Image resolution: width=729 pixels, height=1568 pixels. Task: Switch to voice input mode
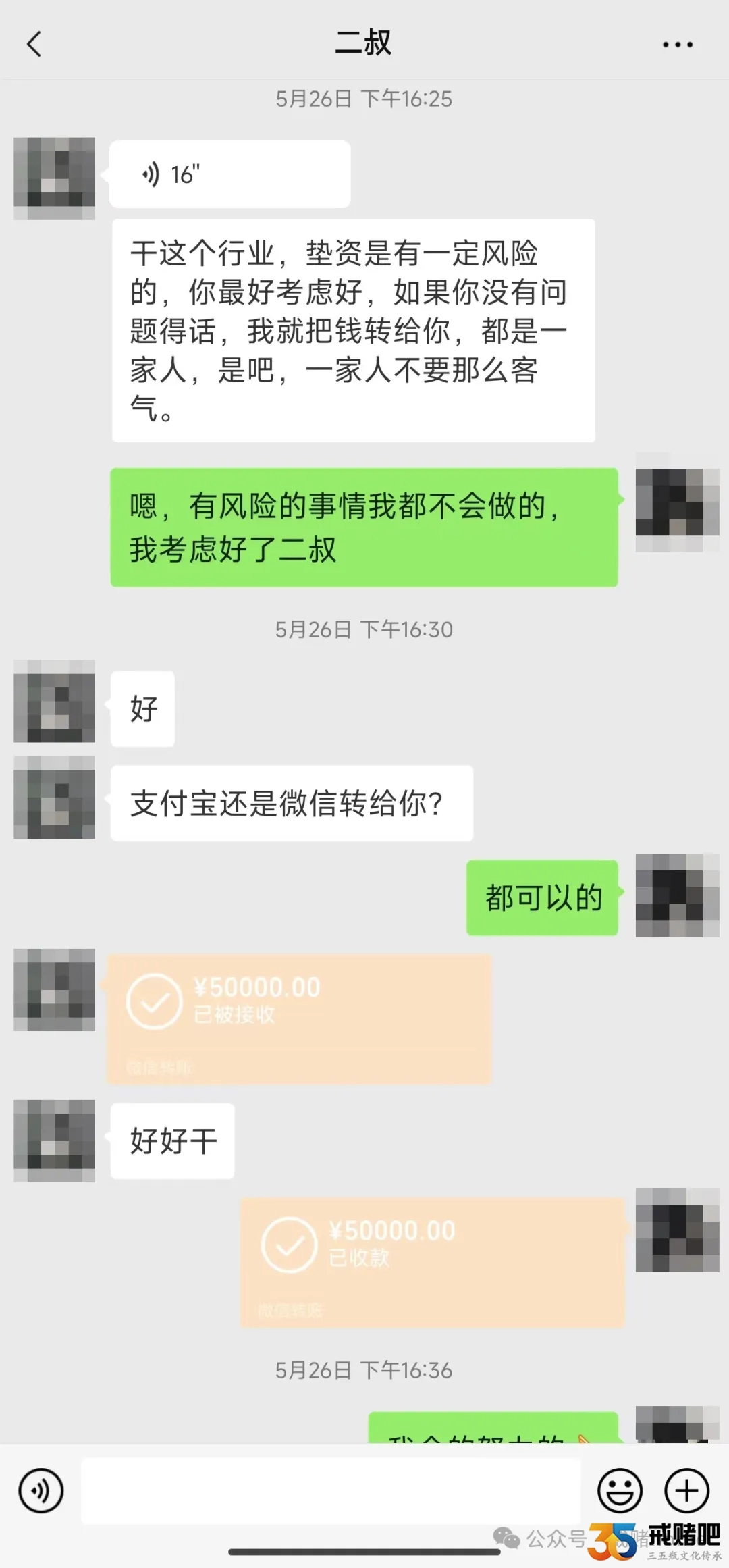click(40, 1490)
